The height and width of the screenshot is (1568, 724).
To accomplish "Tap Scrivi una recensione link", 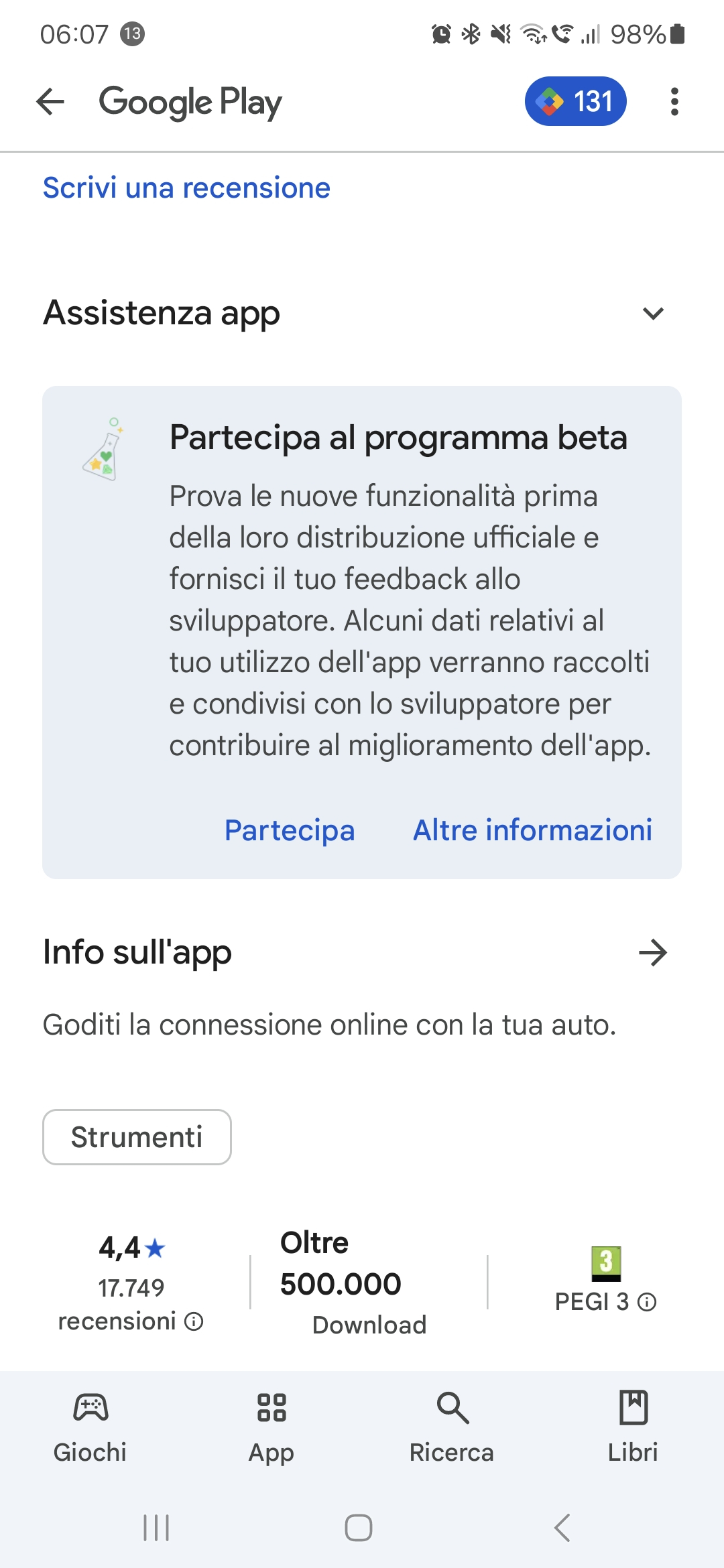I will [x=186, y=188].
